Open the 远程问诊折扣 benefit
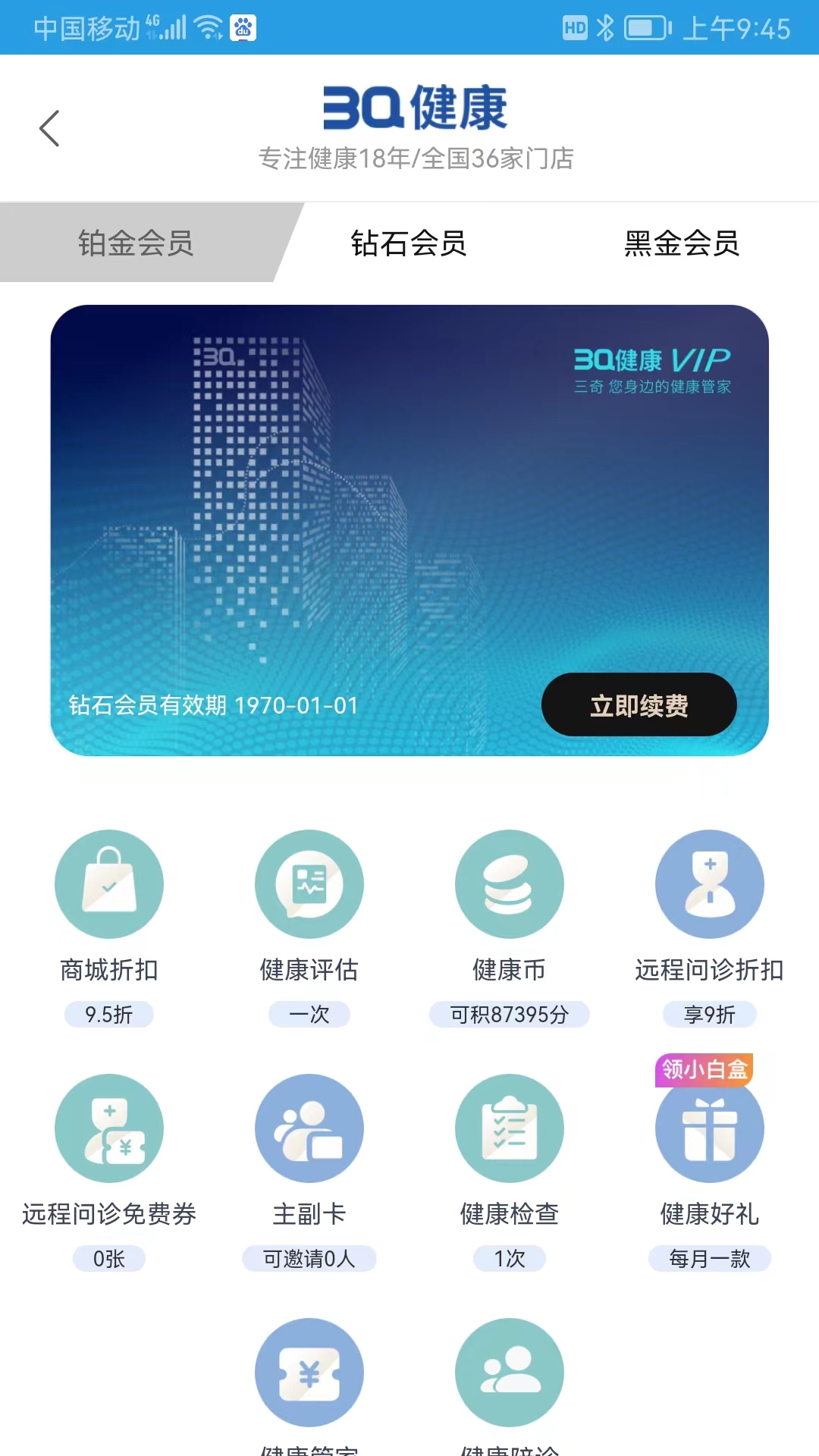The image size is (819, 1456). click(710, 884)
